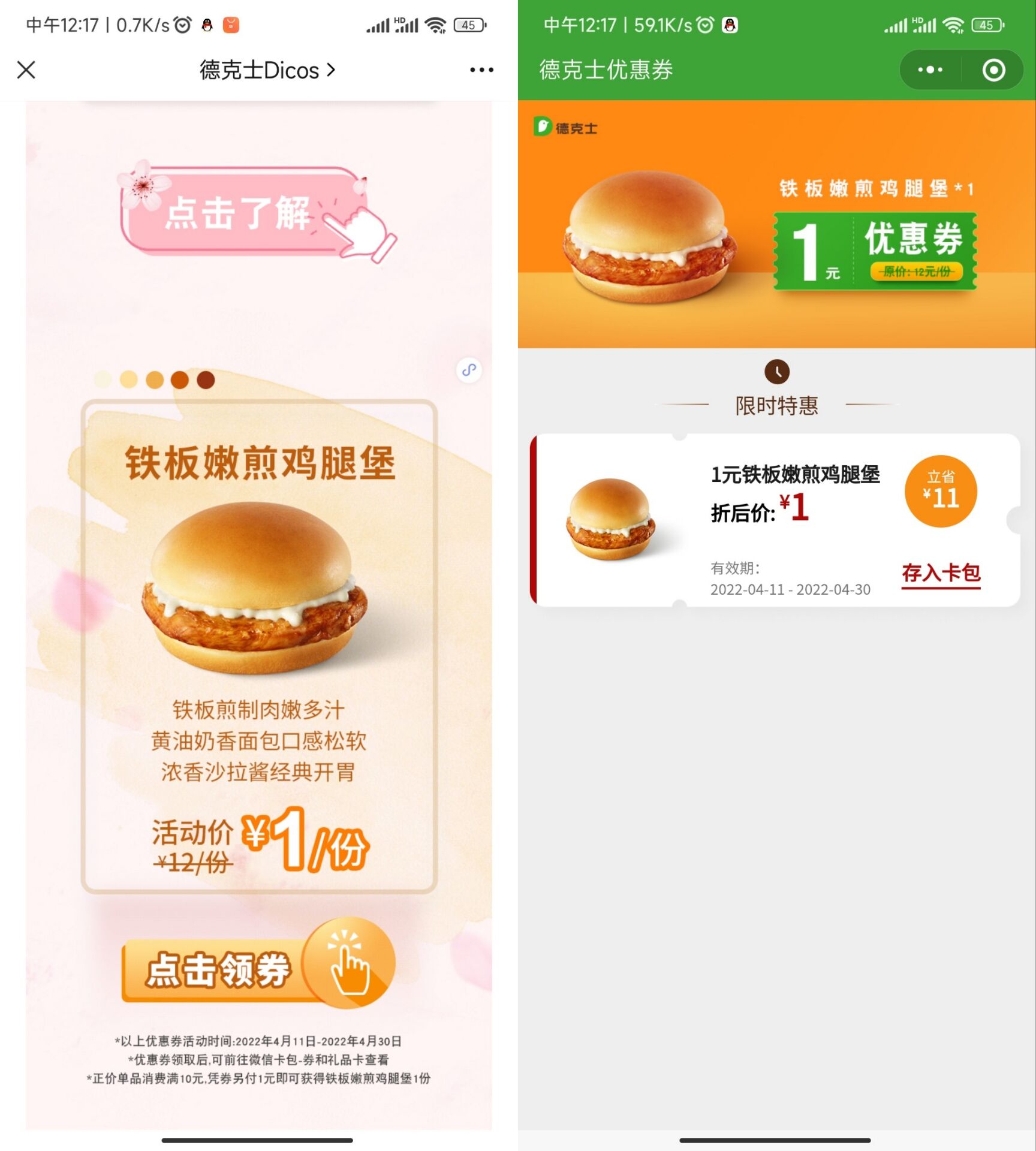The width and height of the screenshot is (1036, 1151).
Task: Open the three-dot menu beside 德克士Dicos title
Action: 481,70
